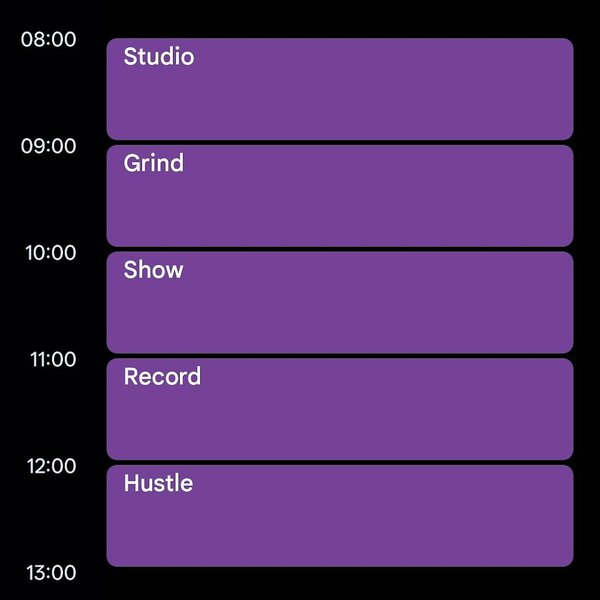
Task: Select the Show event at 10:00
Action: coord(340,302)
